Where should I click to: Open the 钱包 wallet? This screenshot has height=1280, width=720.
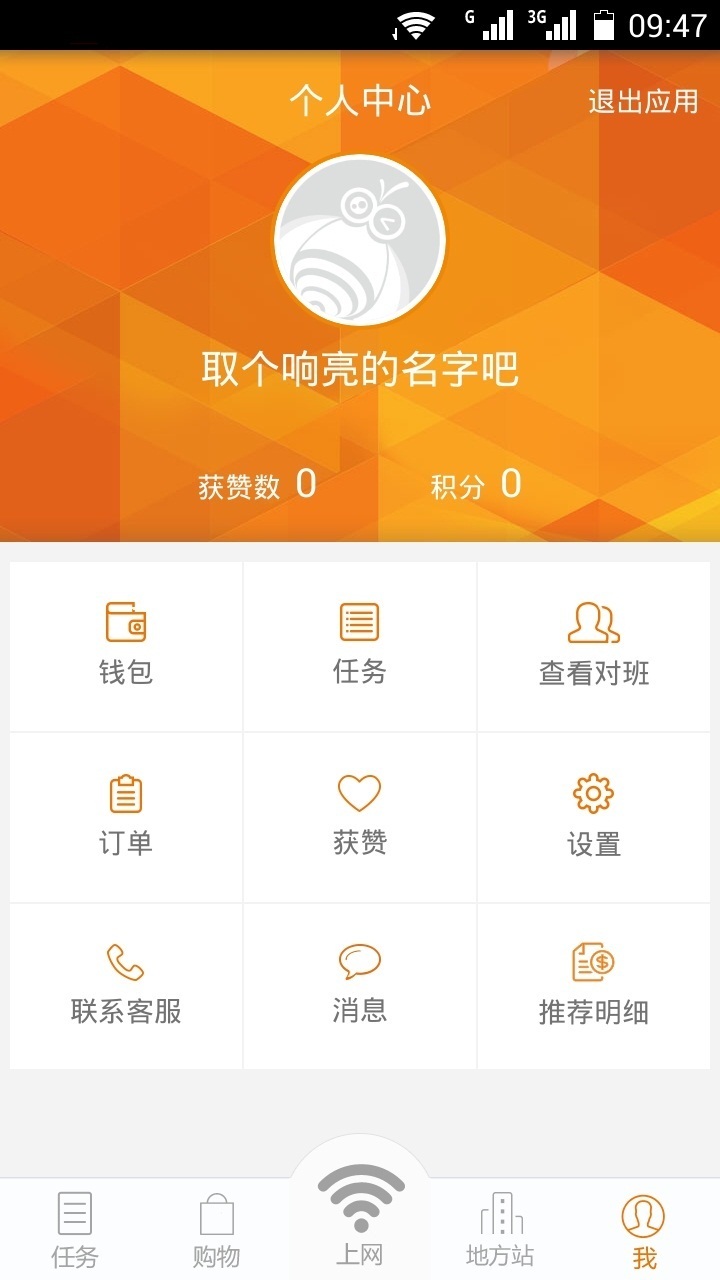coord(126,645)
